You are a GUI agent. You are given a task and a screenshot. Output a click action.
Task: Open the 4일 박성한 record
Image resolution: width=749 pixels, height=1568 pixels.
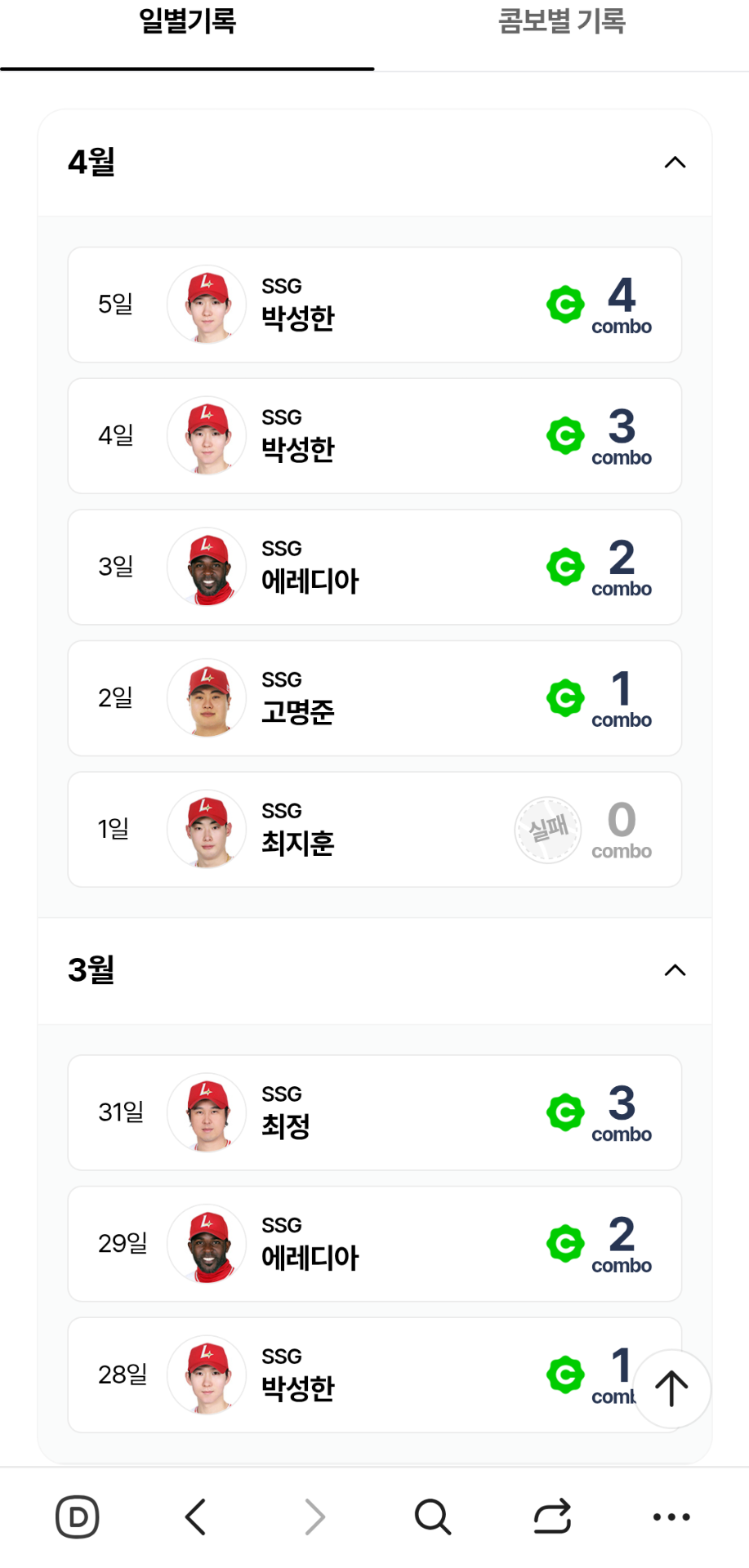coord(374,436)
